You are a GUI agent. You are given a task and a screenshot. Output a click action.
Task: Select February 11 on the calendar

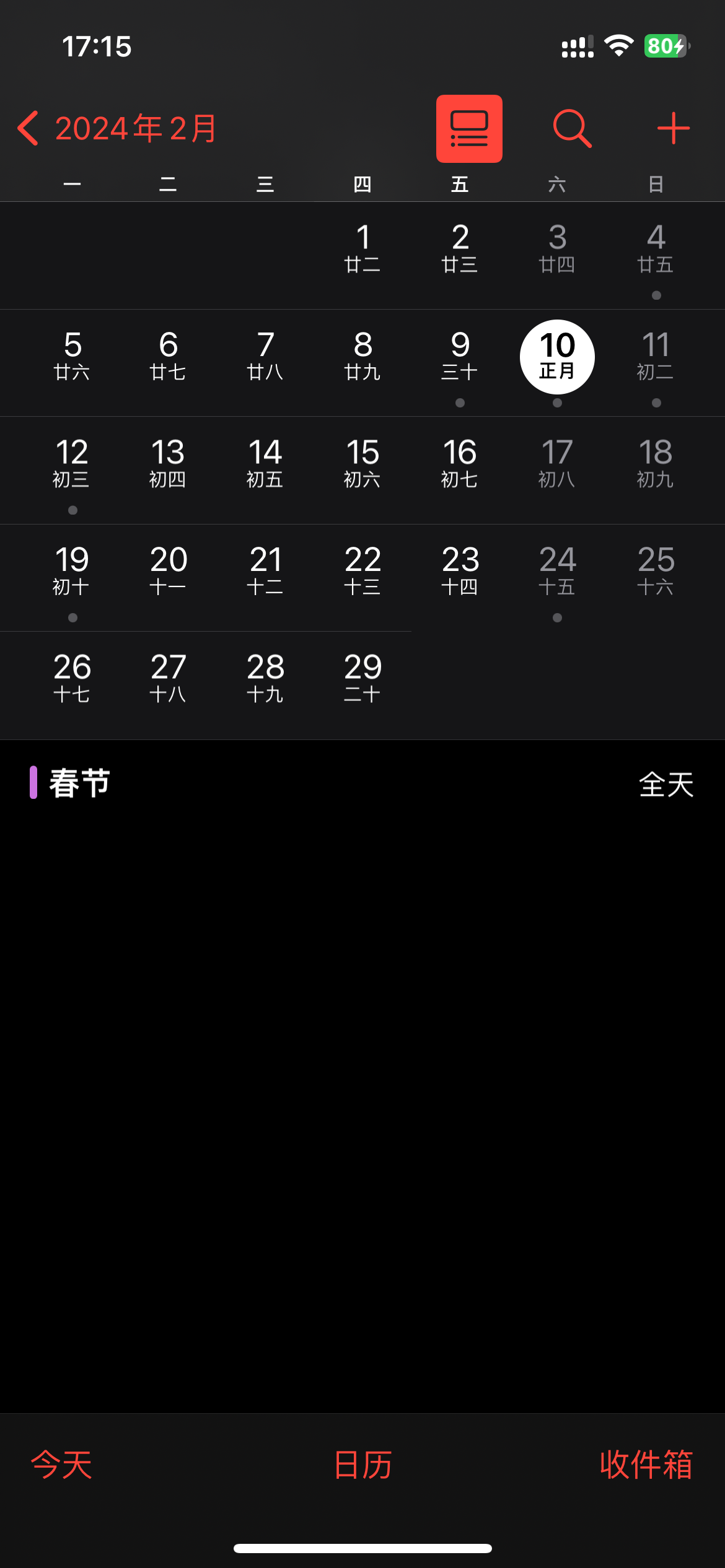point(656,357)
